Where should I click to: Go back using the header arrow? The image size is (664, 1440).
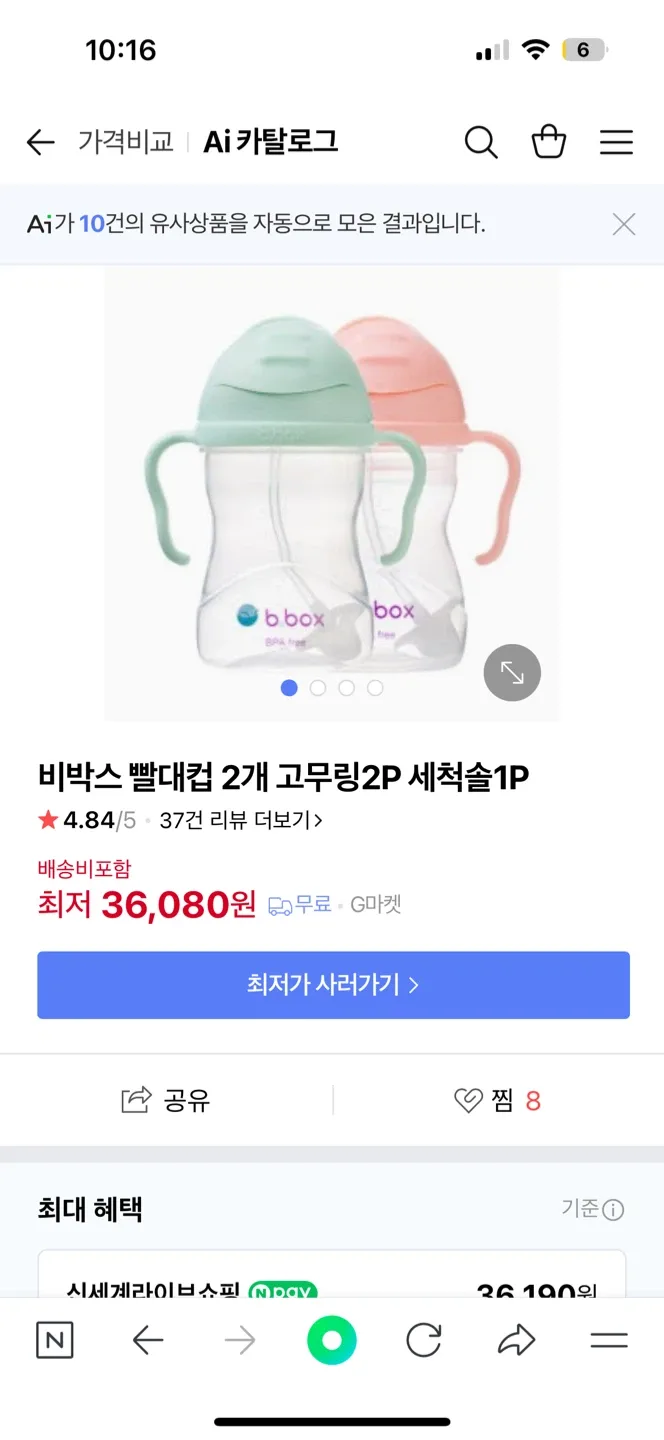click(x=40, y=143)
